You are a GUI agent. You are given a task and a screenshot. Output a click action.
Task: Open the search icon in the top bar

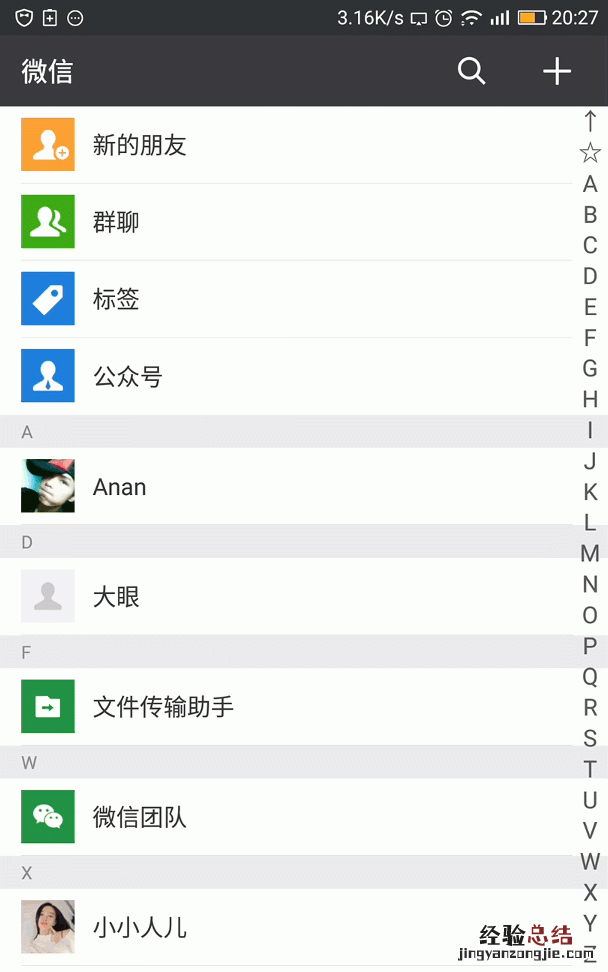tap(471, 71)
